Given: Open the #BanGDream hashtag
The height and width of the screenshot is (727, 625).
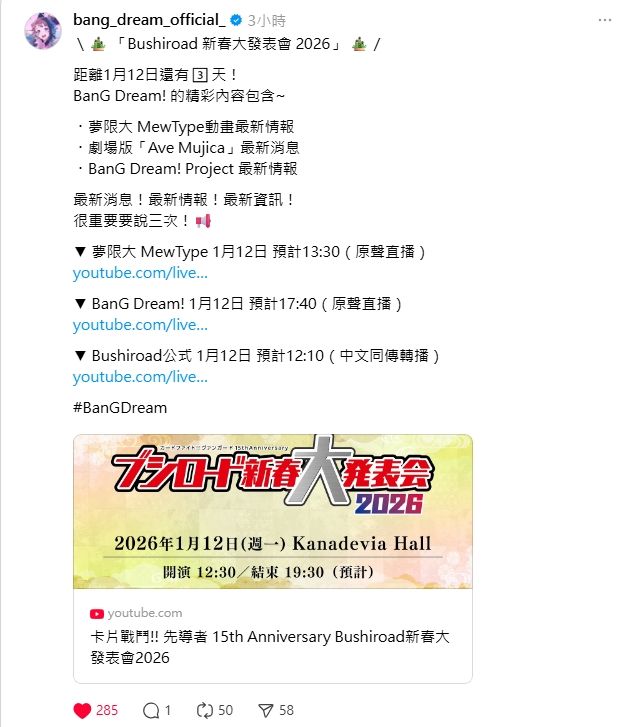Looking at the screenshot, I should pos(120,408).
